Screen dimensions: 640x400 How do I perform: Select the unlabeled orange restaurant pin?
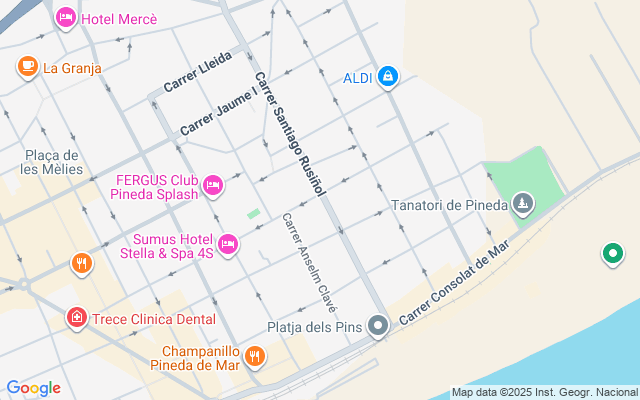[81, 264]
